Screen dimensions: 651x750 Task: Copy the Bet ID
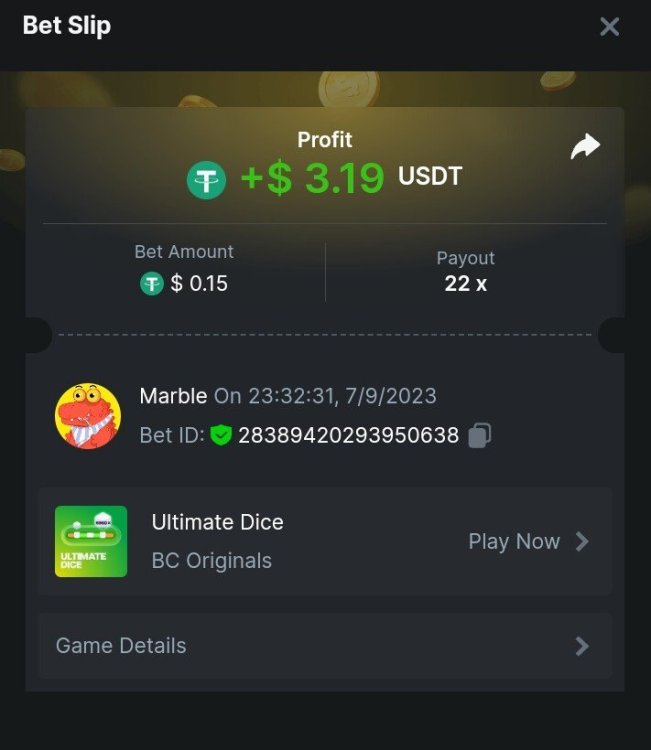(x=480, y=435)
